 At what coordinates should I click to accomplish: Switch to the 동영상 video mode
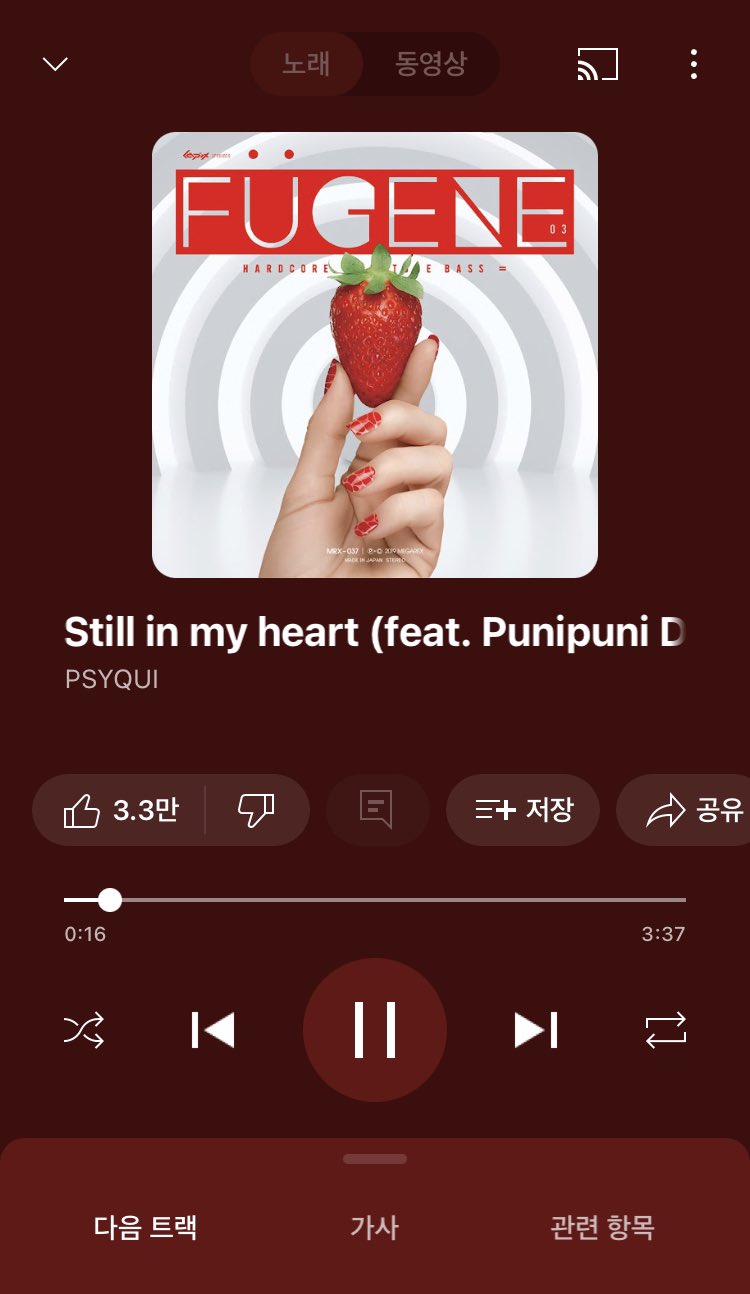pyautogui.click(x=431, y=64)
